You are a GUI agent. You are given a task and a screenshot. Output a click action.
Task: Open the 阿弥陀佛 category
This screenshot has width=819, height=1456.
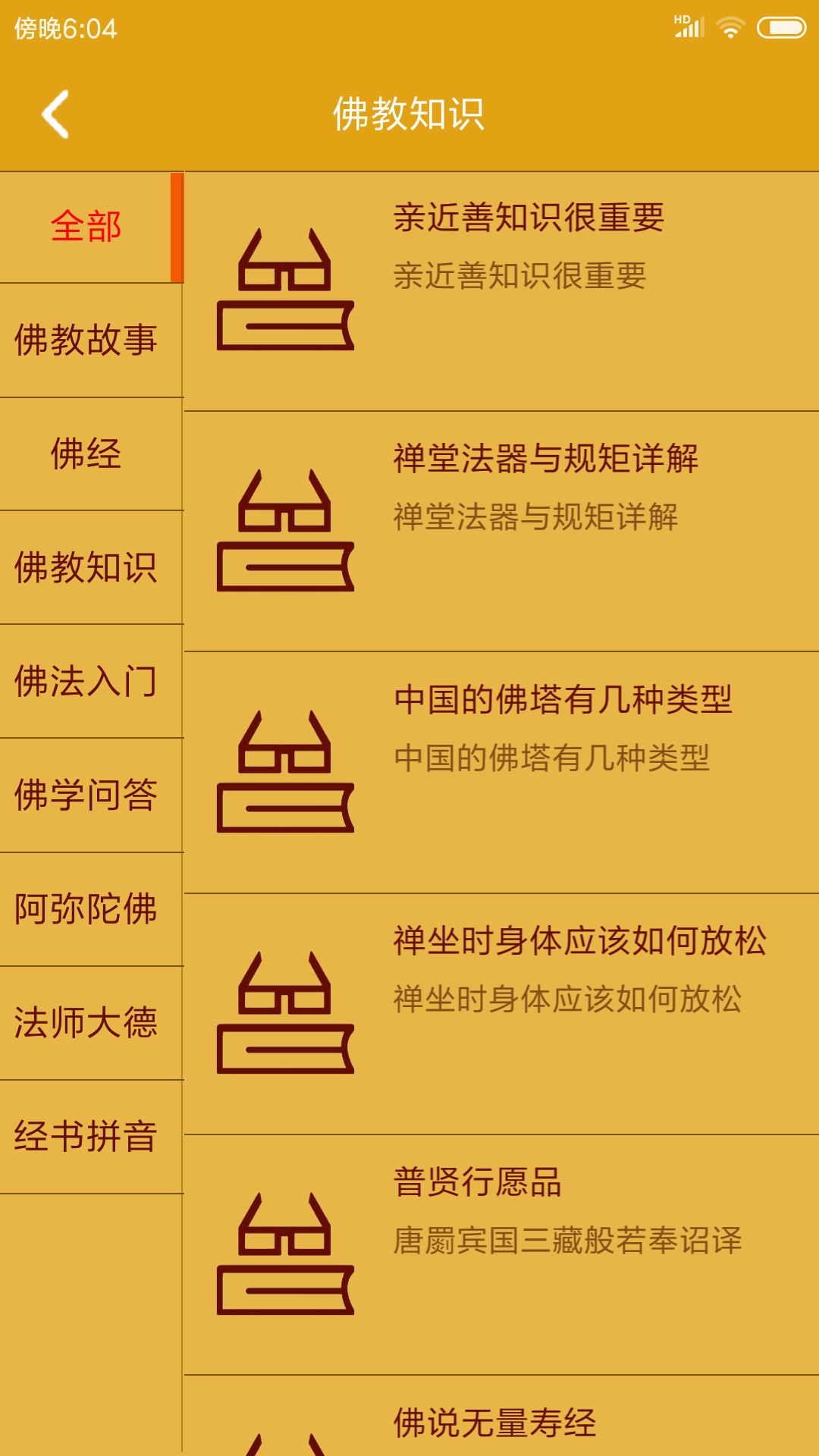86,908
